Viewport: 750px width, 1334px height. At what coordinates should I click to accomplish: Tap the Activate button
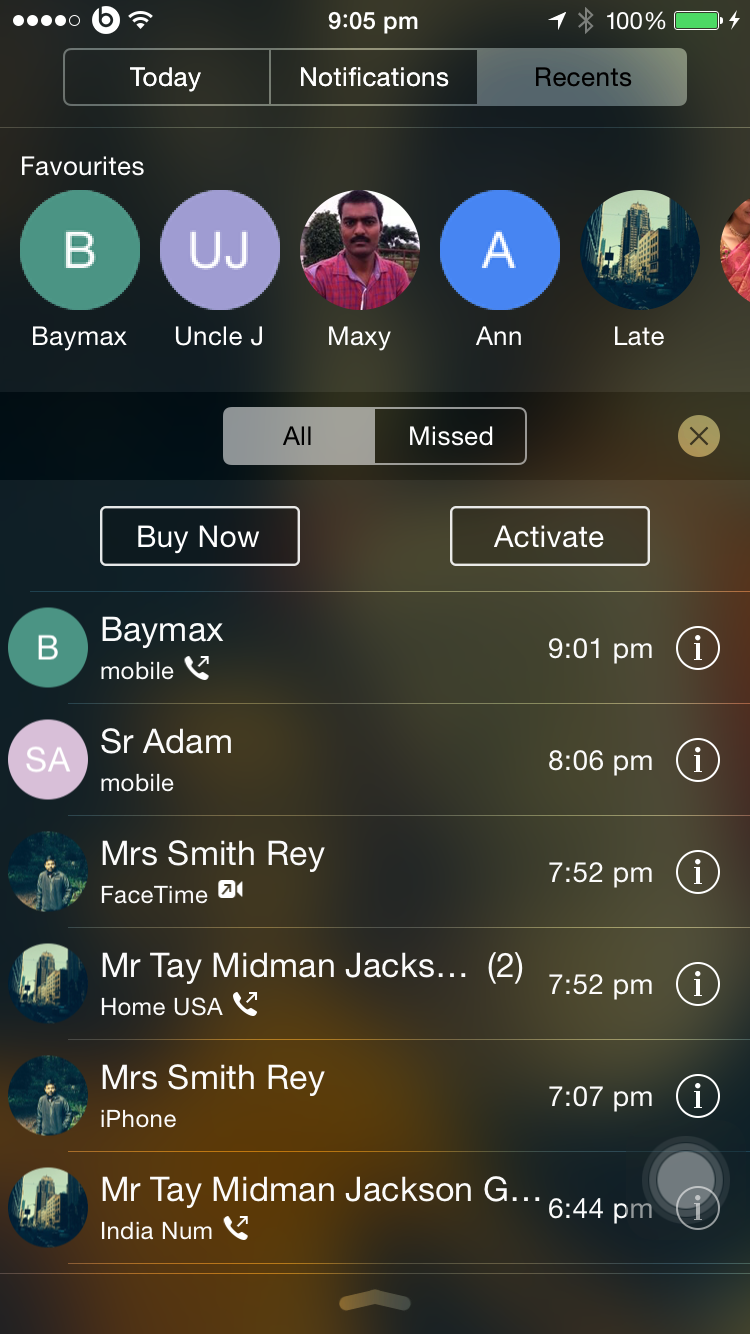[549, 537]
